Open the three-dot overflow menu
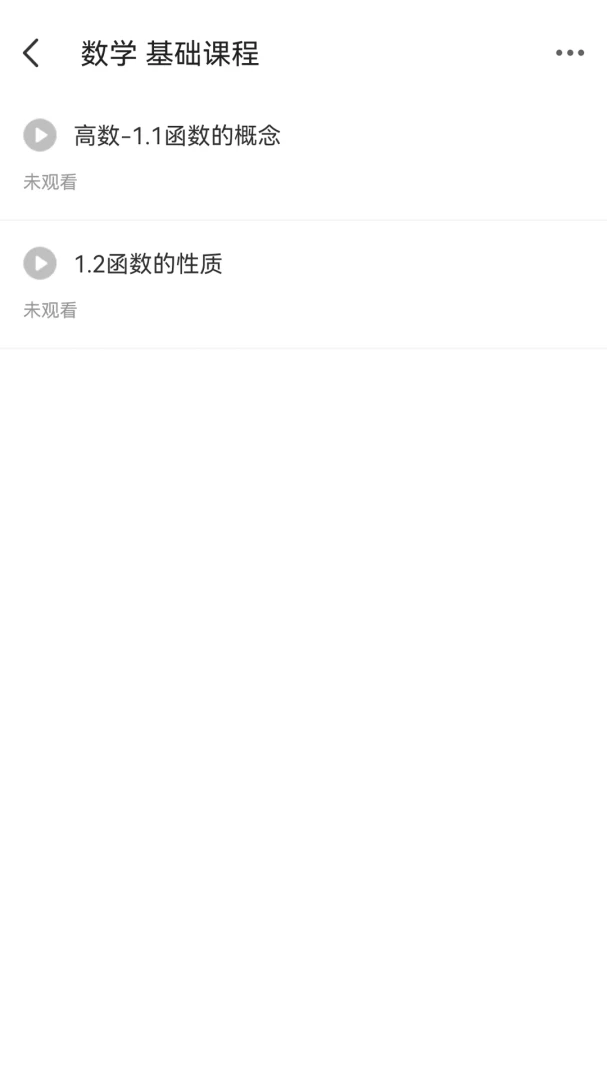 pyautogui.click(x=570, y=53)
